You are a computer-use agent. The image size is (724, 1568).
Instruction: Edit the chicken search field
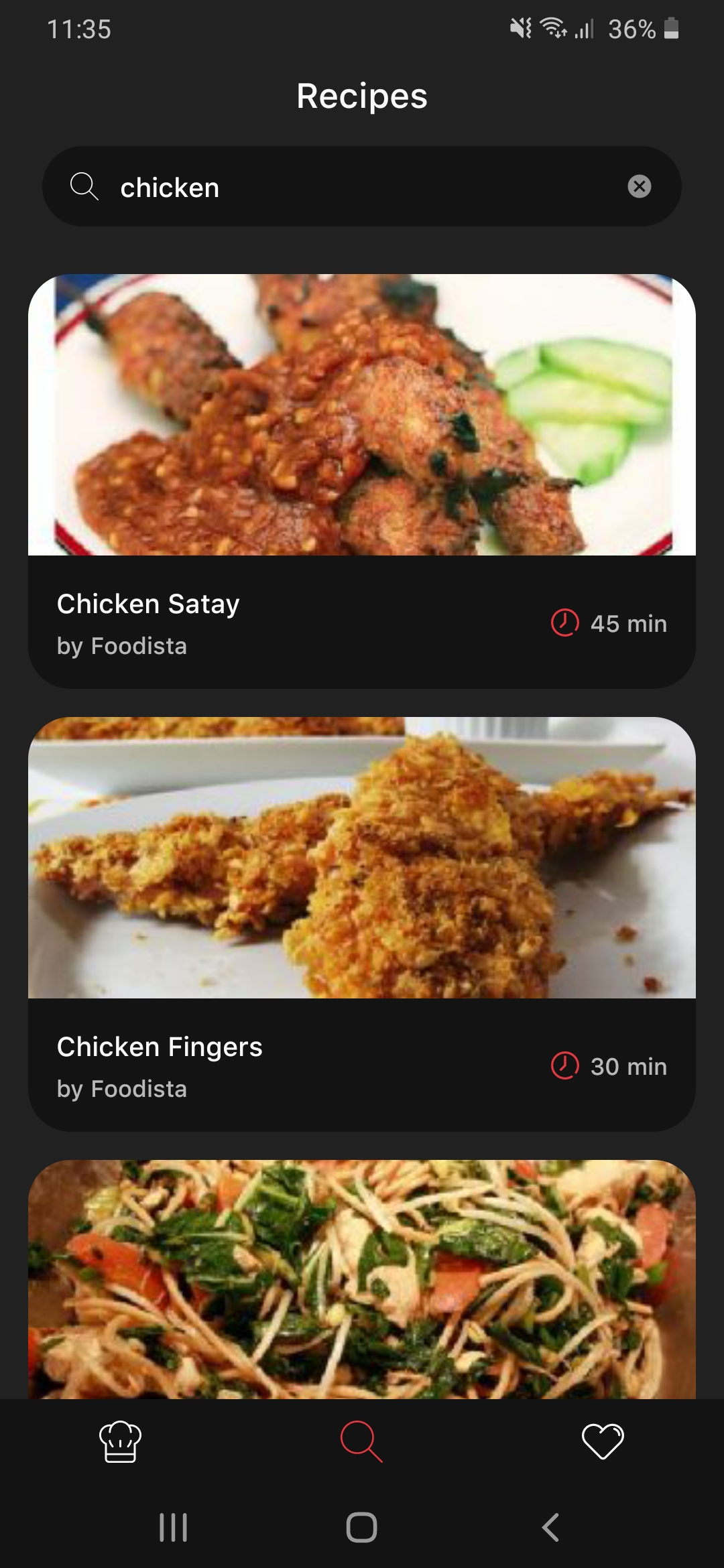coord(362,187)
